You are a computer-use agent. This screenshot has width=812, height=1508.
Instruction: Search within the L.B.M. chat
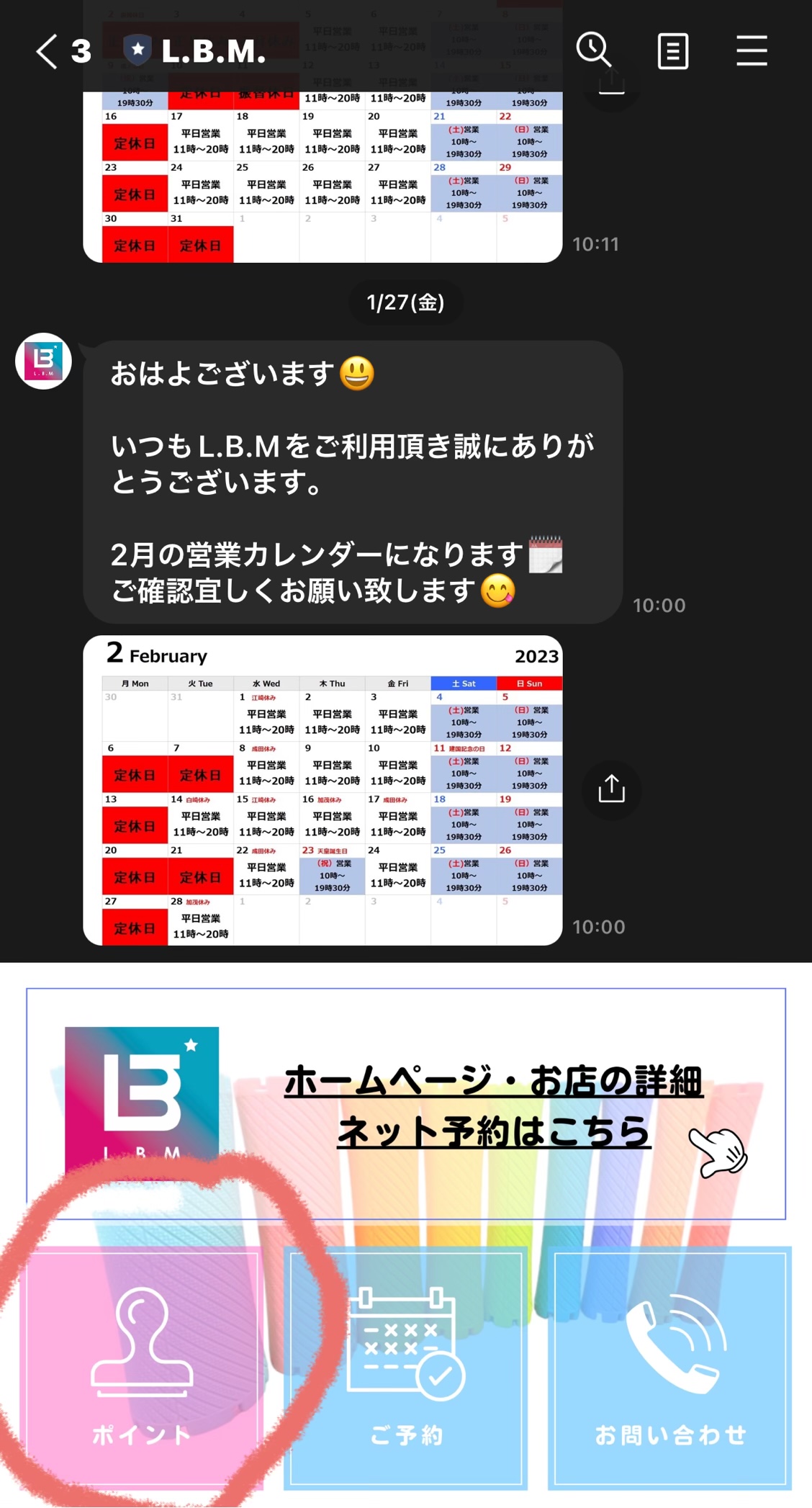(594, 50)
